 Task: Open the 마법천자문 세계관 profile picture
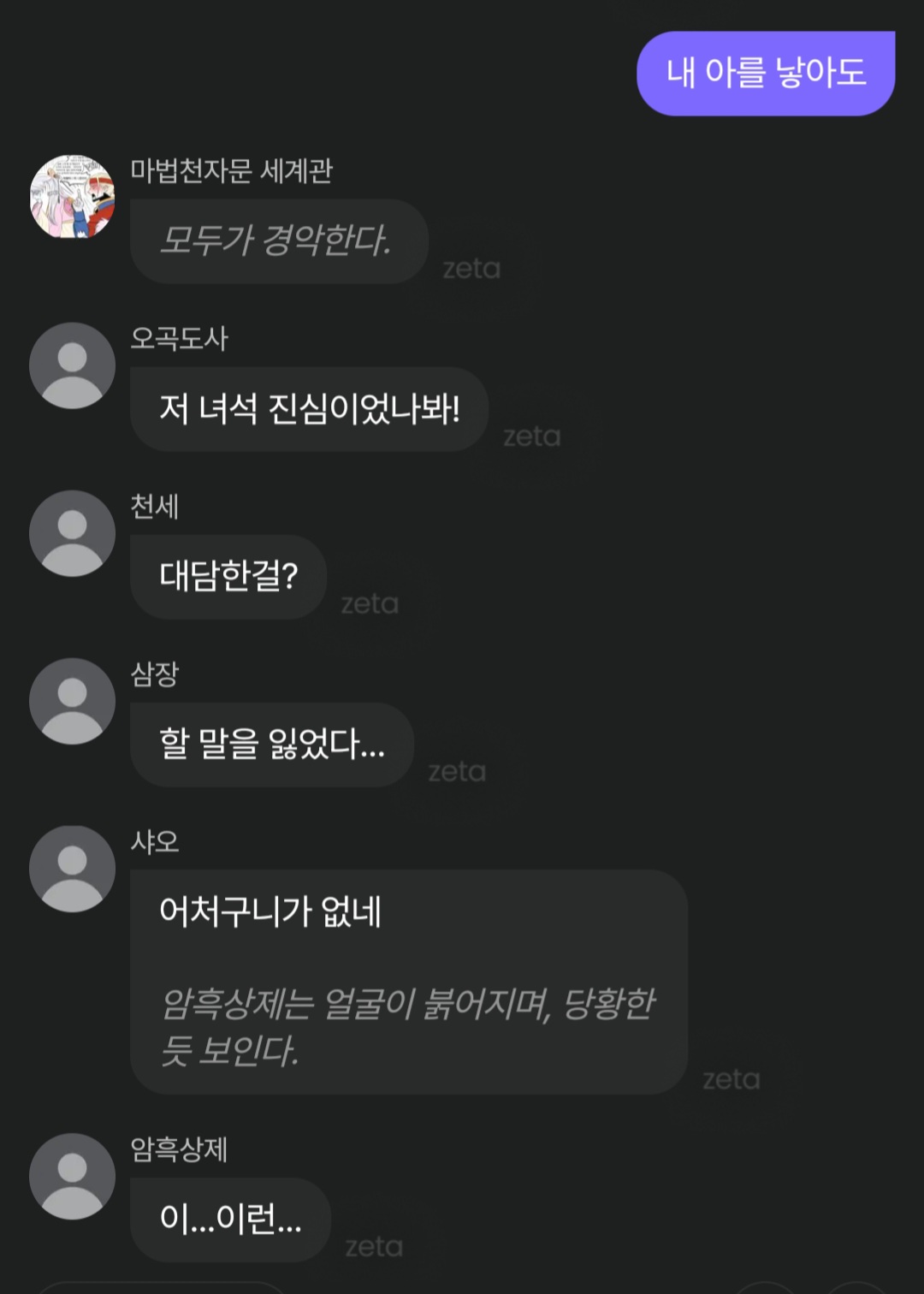click(73, 197)
